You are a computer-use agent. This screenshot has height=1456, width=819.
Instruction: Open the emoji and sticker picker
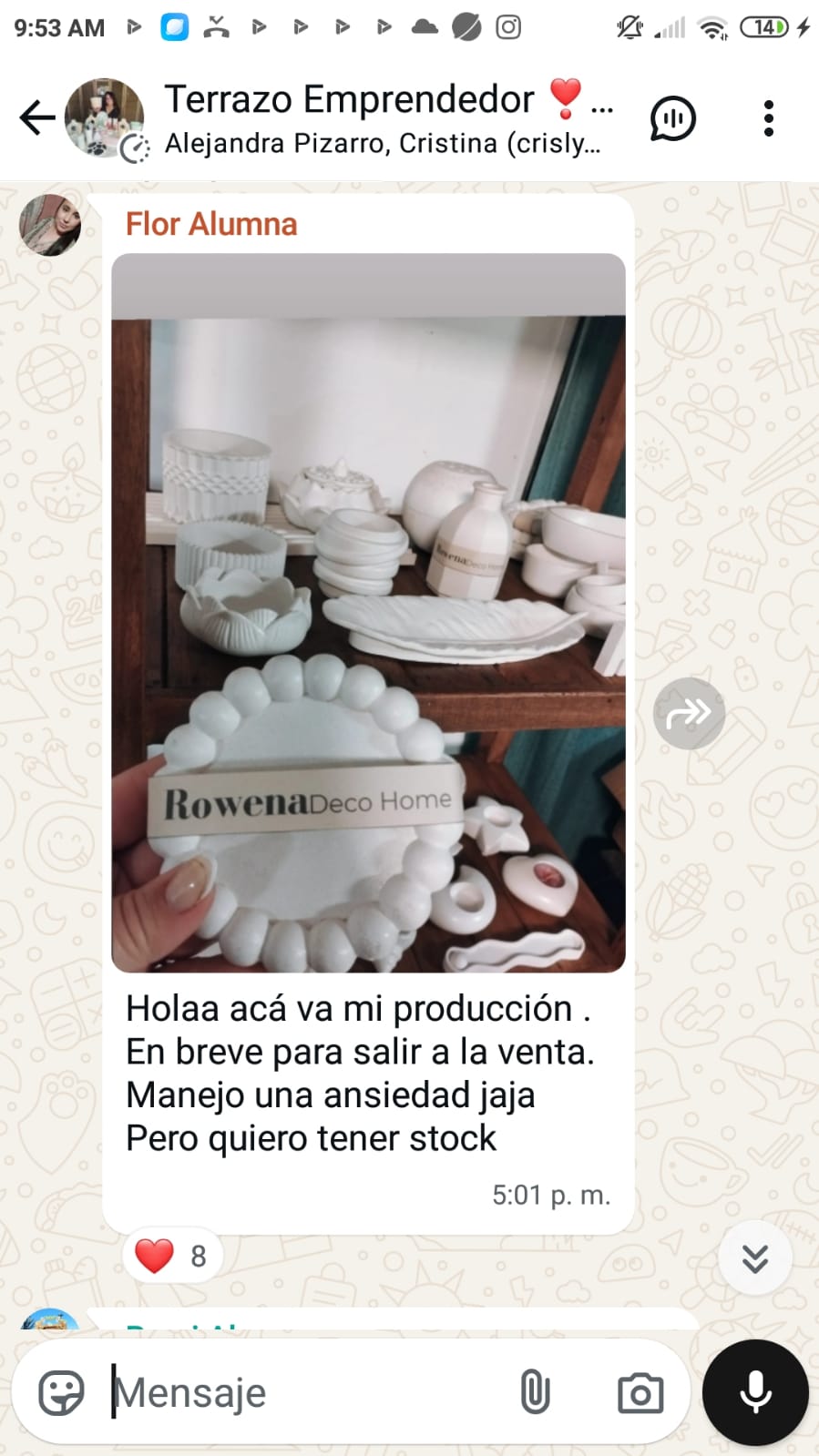pyautogui.click(x=61, y=1393)
